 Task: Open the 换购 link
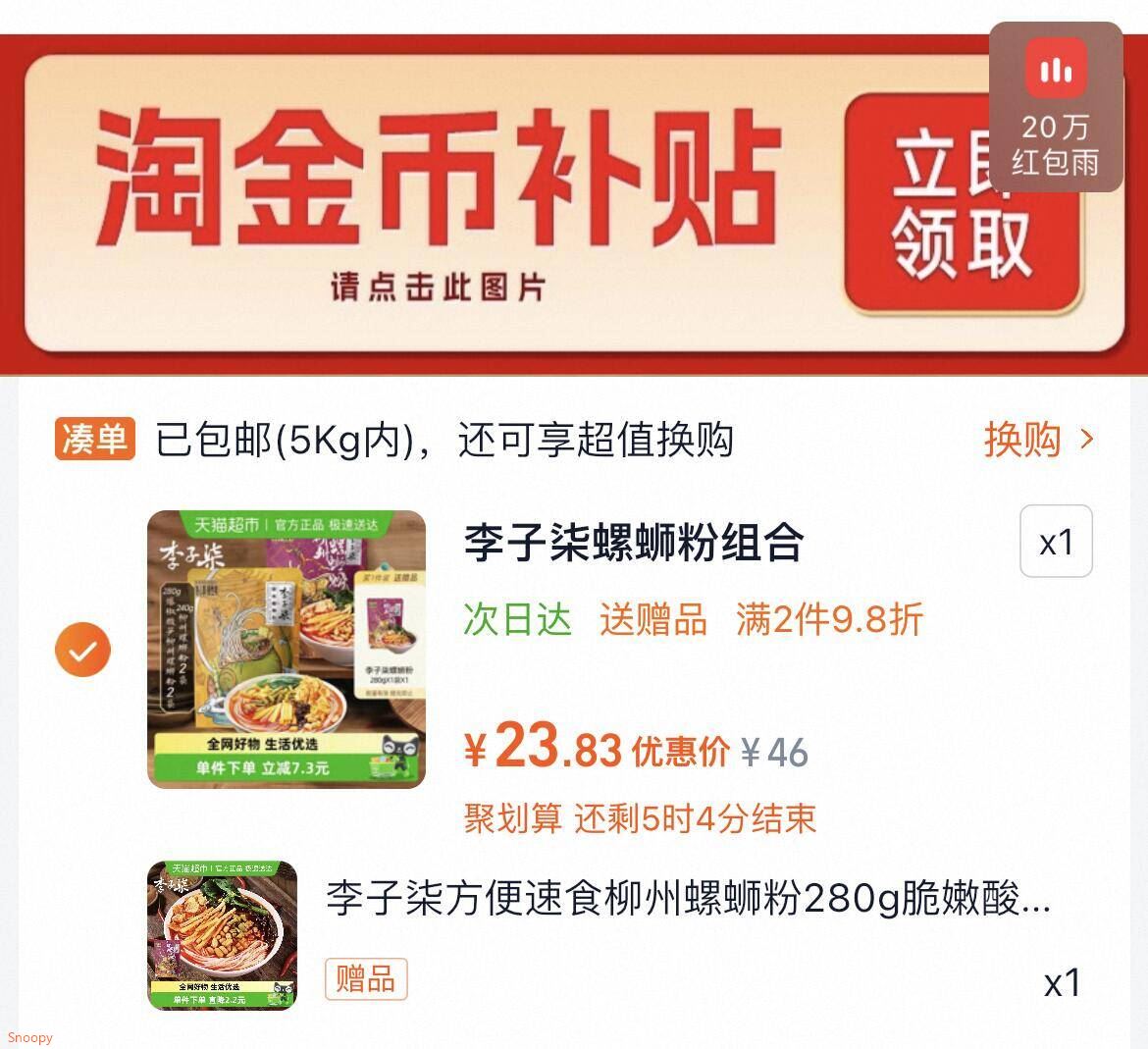[x=1038, y=440]
